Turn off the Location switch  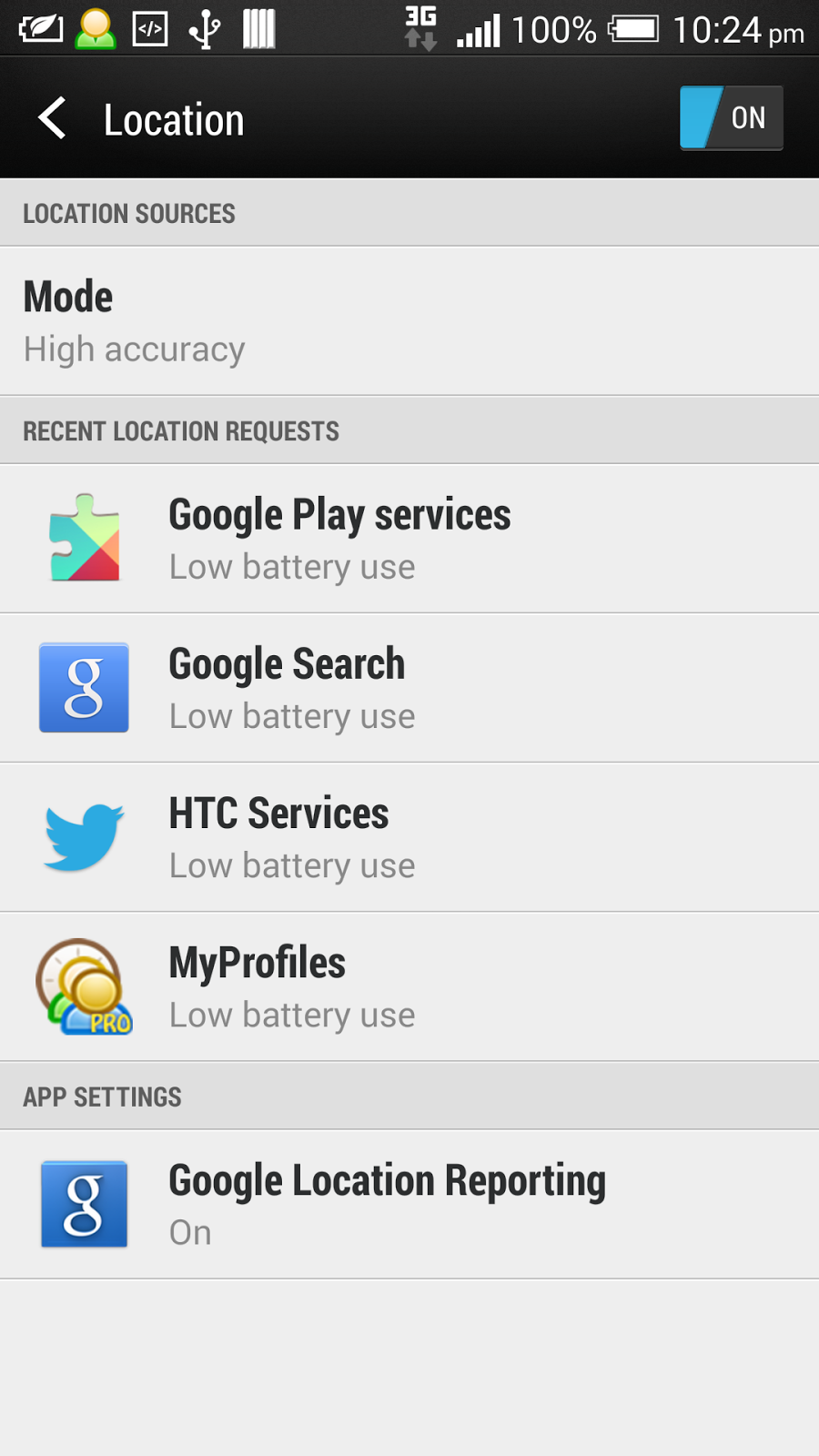(731, 118)
